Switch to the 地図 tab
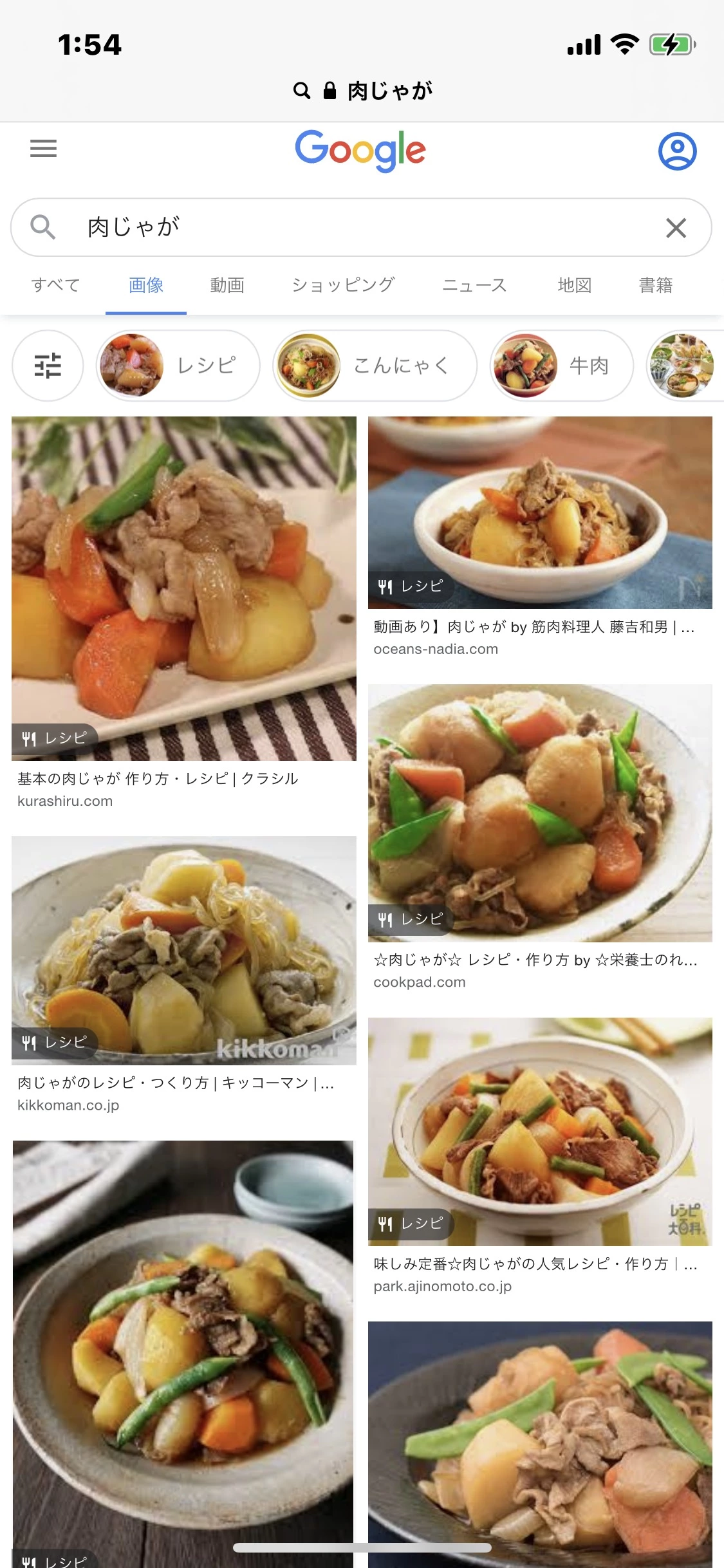 [x=574, y=285]
